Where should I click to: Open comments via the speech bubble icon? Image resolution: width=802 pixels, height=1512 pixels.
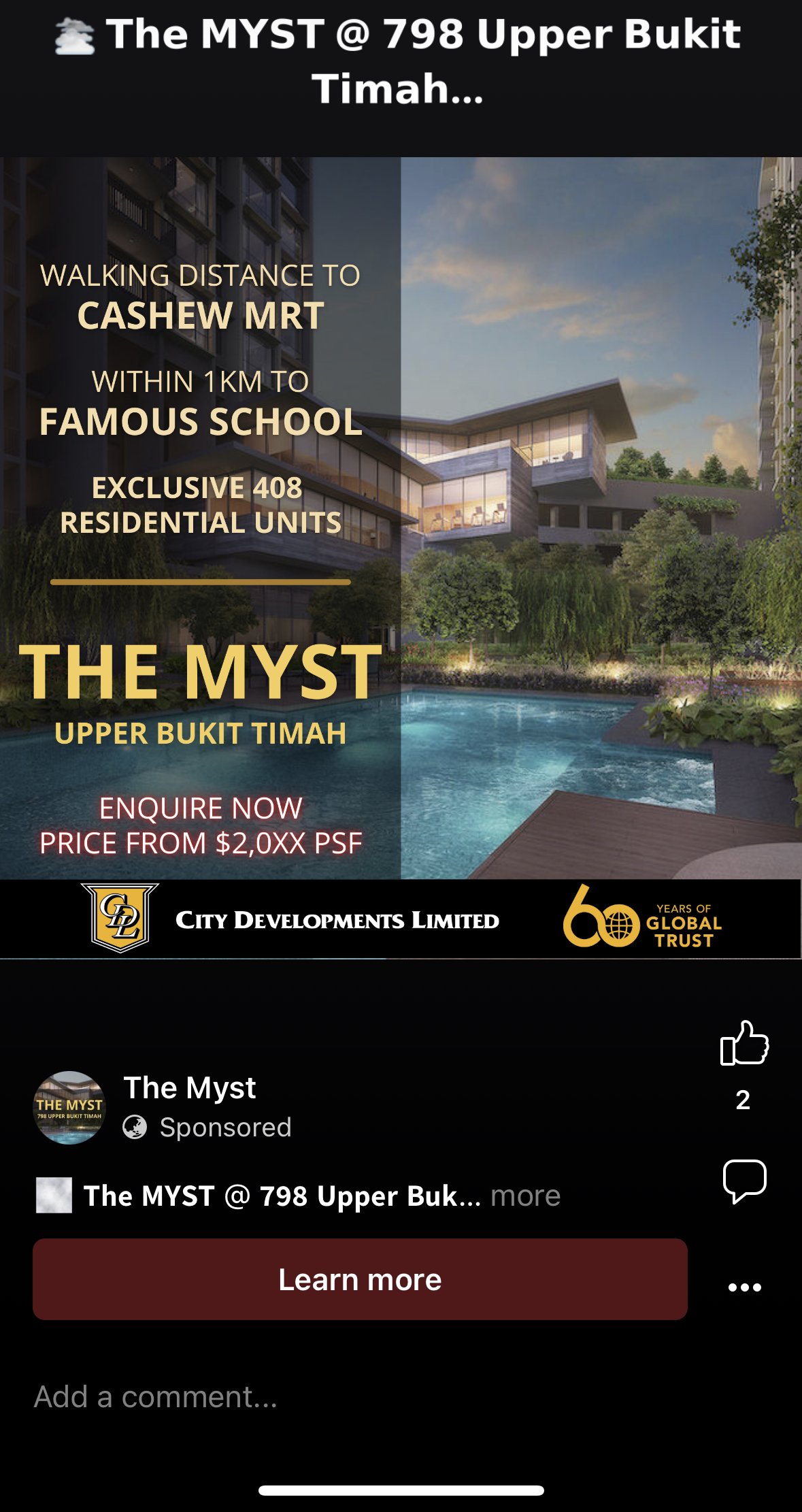click(743, 1181)
